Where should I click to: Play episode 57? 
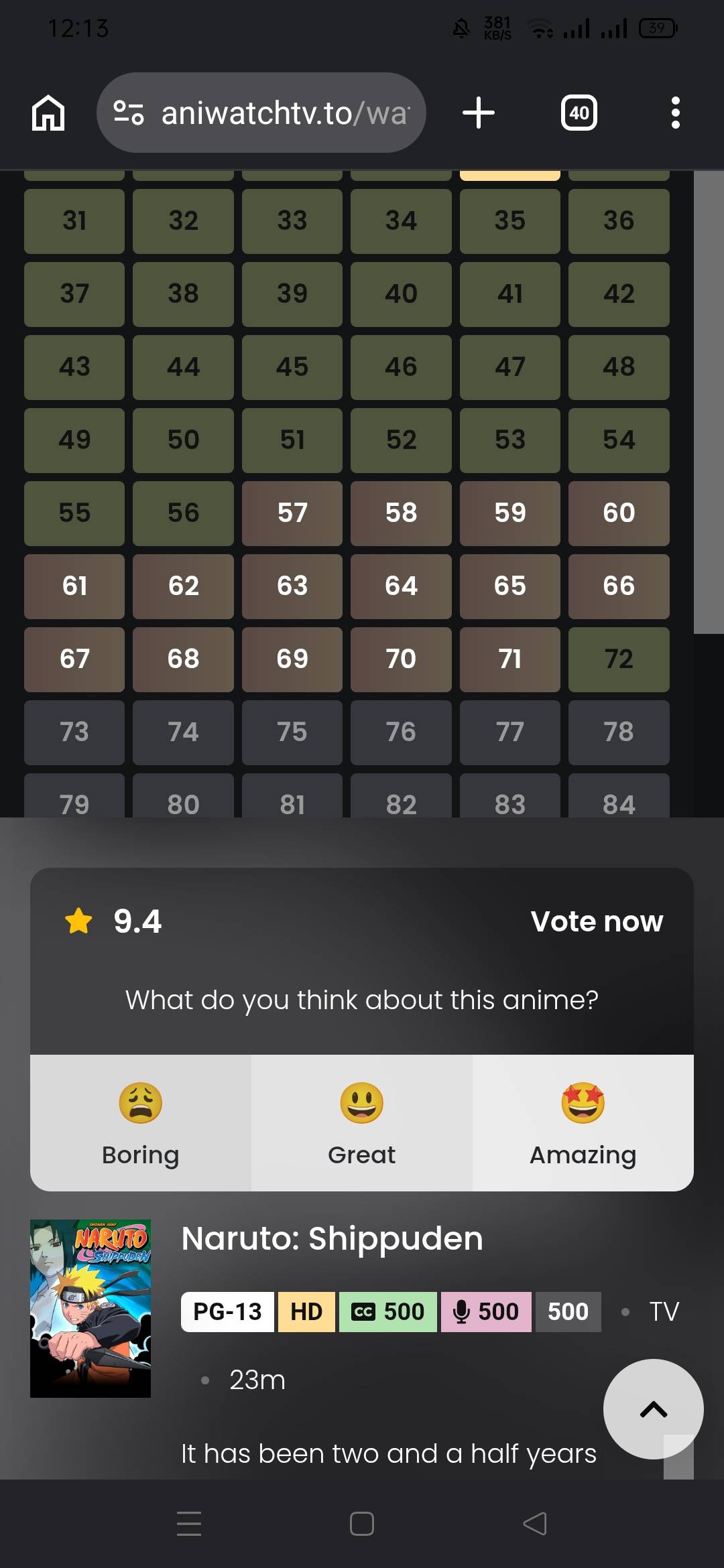[x=292, y=513]
